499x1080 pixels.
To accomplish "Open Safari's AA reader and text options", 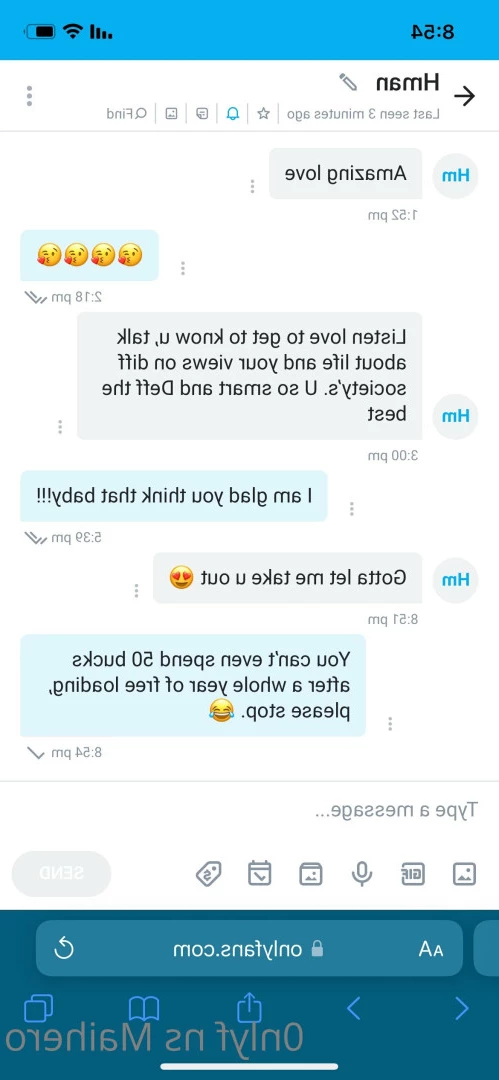I will 431,950.
